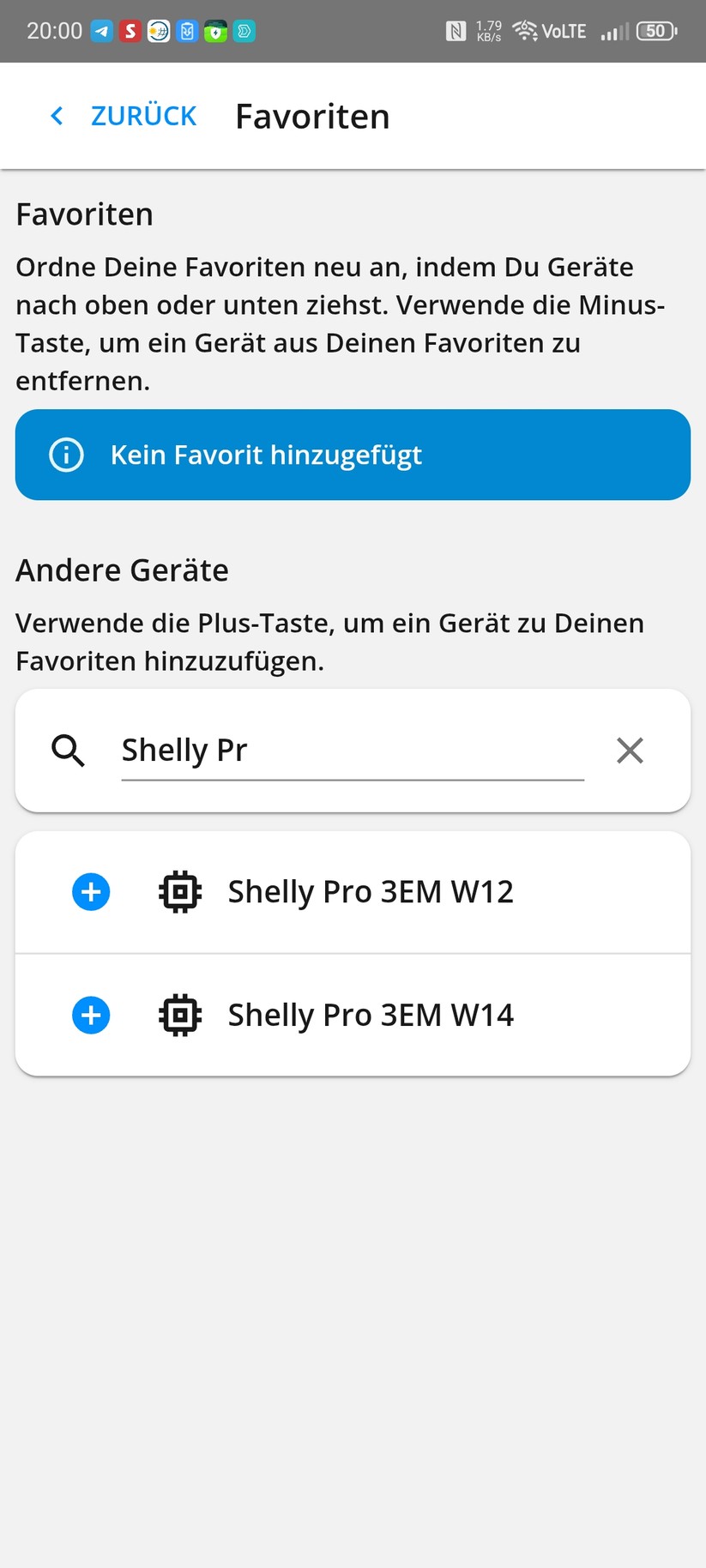Click the chip icon next to Shelly Pro 3EM W12

pyautogui.click(x=178, y=891)
